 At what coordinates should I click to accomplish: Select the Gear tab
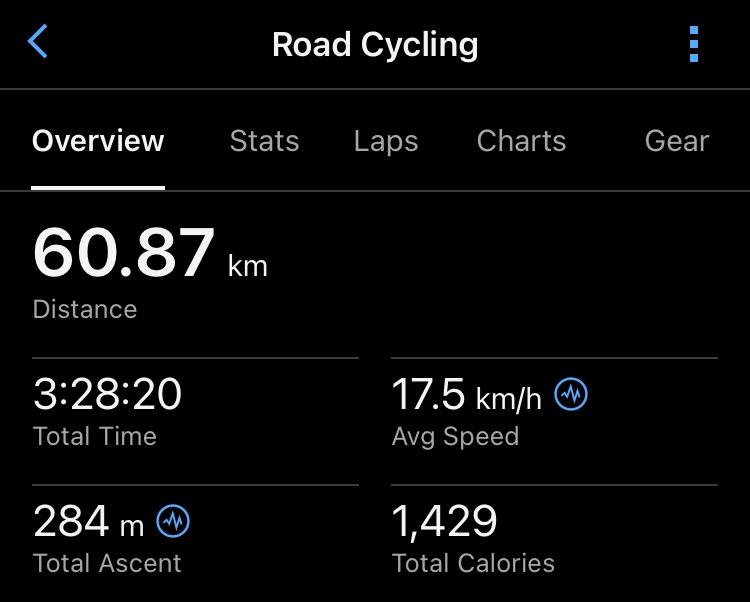coord(677,141)
